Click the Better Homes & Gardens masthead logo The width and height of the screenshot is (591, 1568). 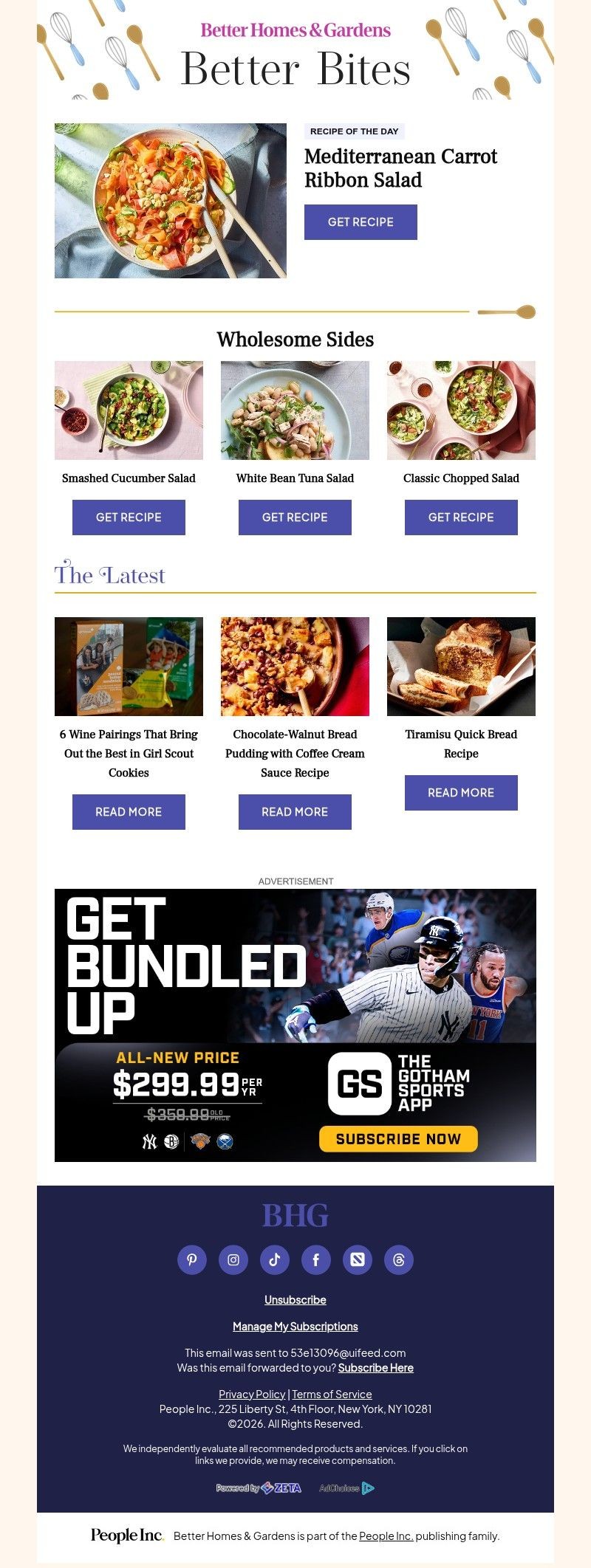[295, 30]
